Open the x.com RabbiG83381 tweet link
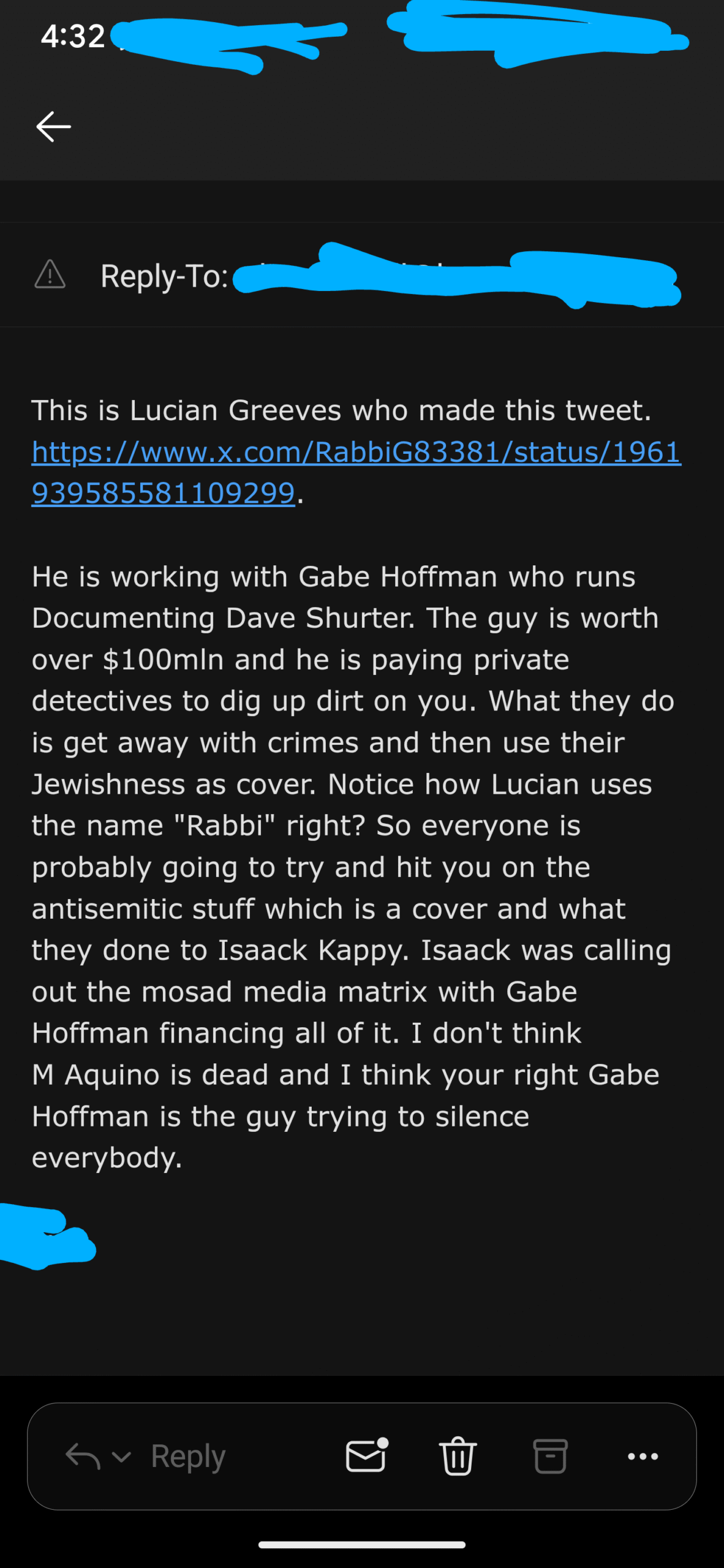Image resolution: width=724 pixels, height=1568 pixels. (356, 472)
